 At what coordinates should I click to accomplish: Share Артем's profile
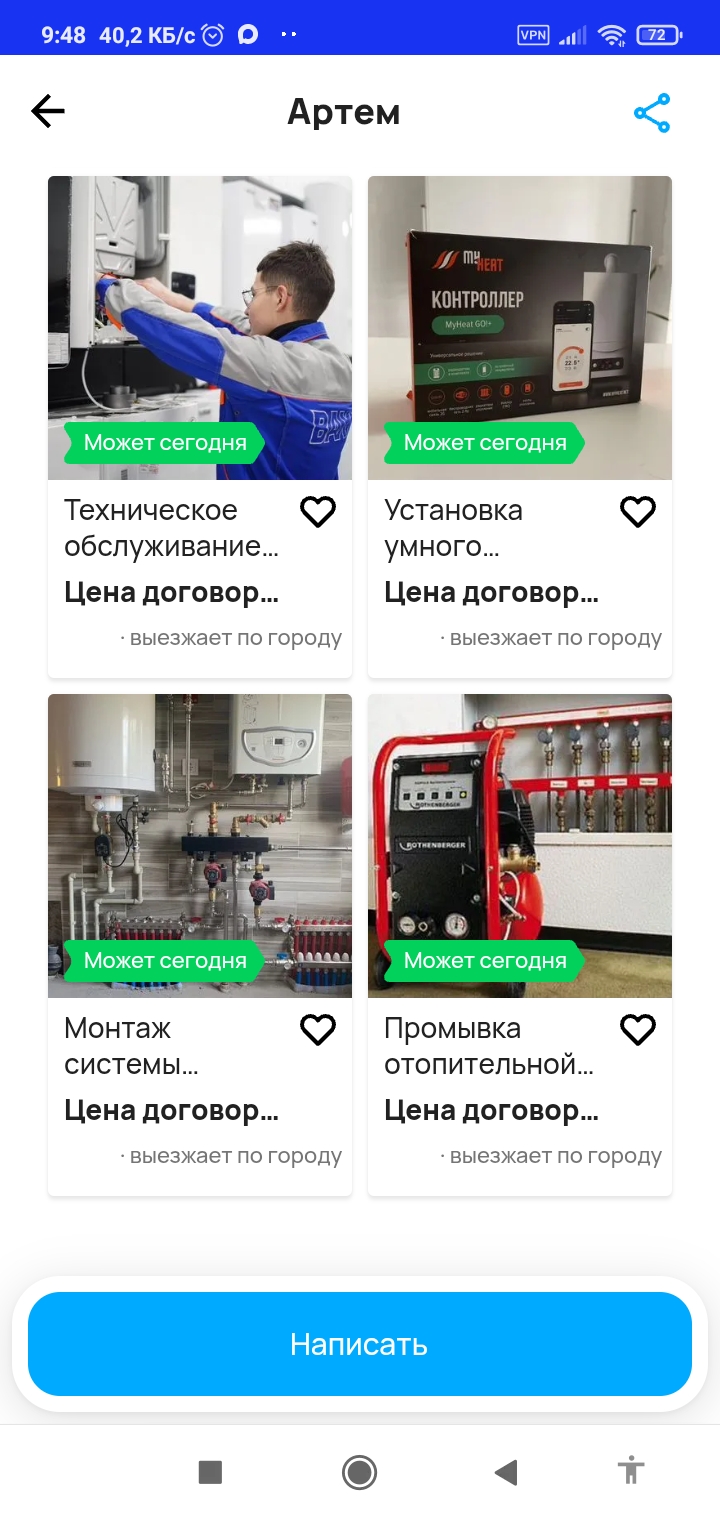652,113
